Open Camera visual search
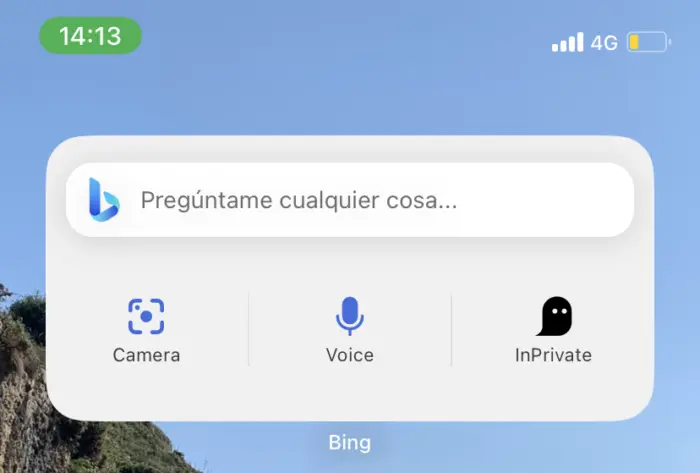The image size is (700, 473). [x=146, y=329]
